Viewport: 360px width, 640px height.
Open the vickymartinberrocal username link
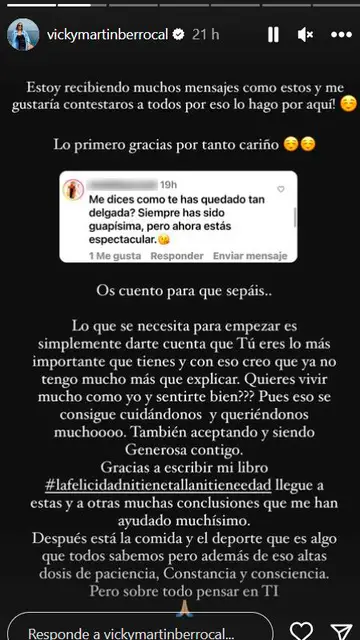pyautogui.click(x=108, y=35)
